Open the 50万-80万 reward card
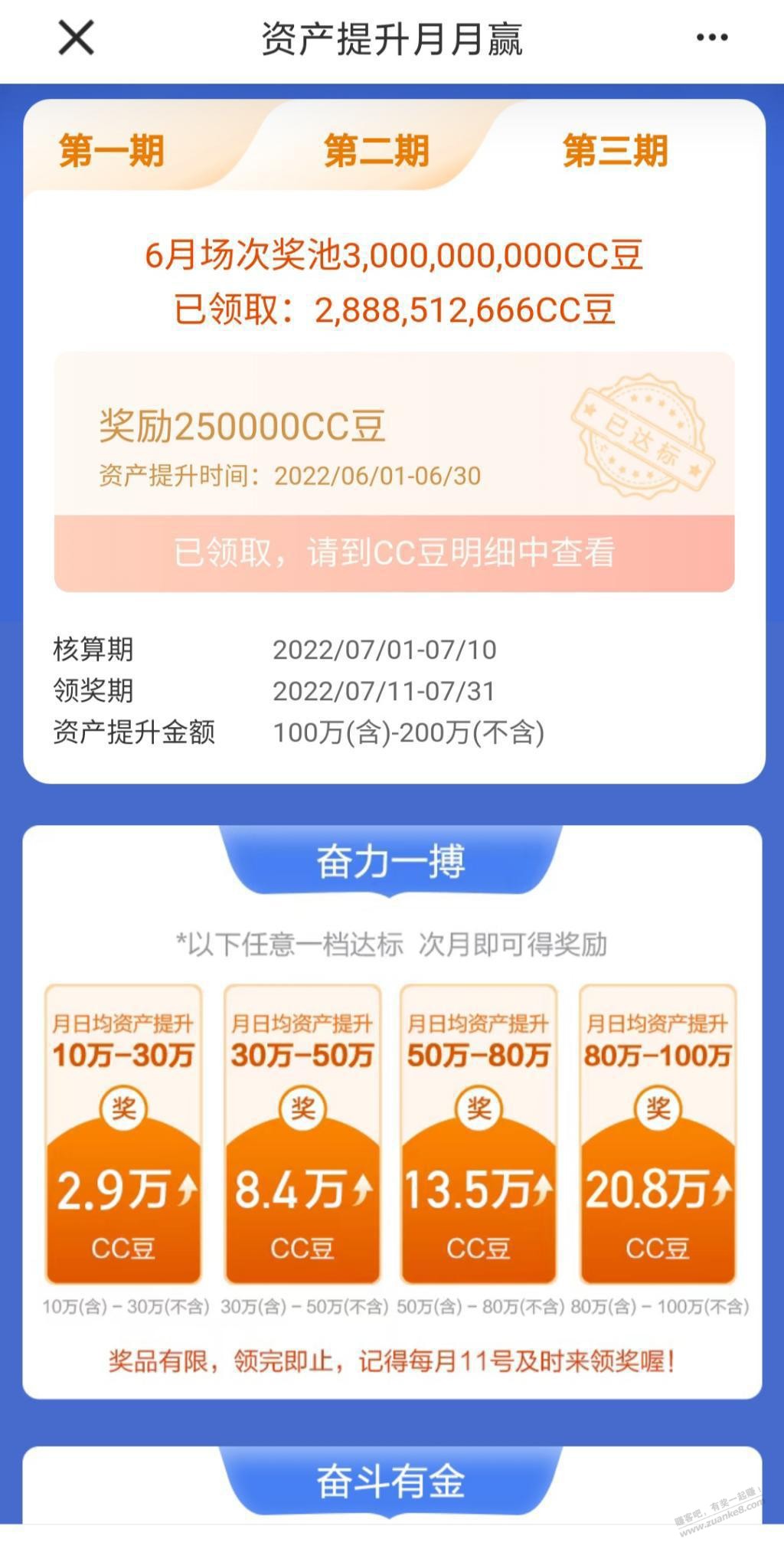 [x=479, y=1135]
